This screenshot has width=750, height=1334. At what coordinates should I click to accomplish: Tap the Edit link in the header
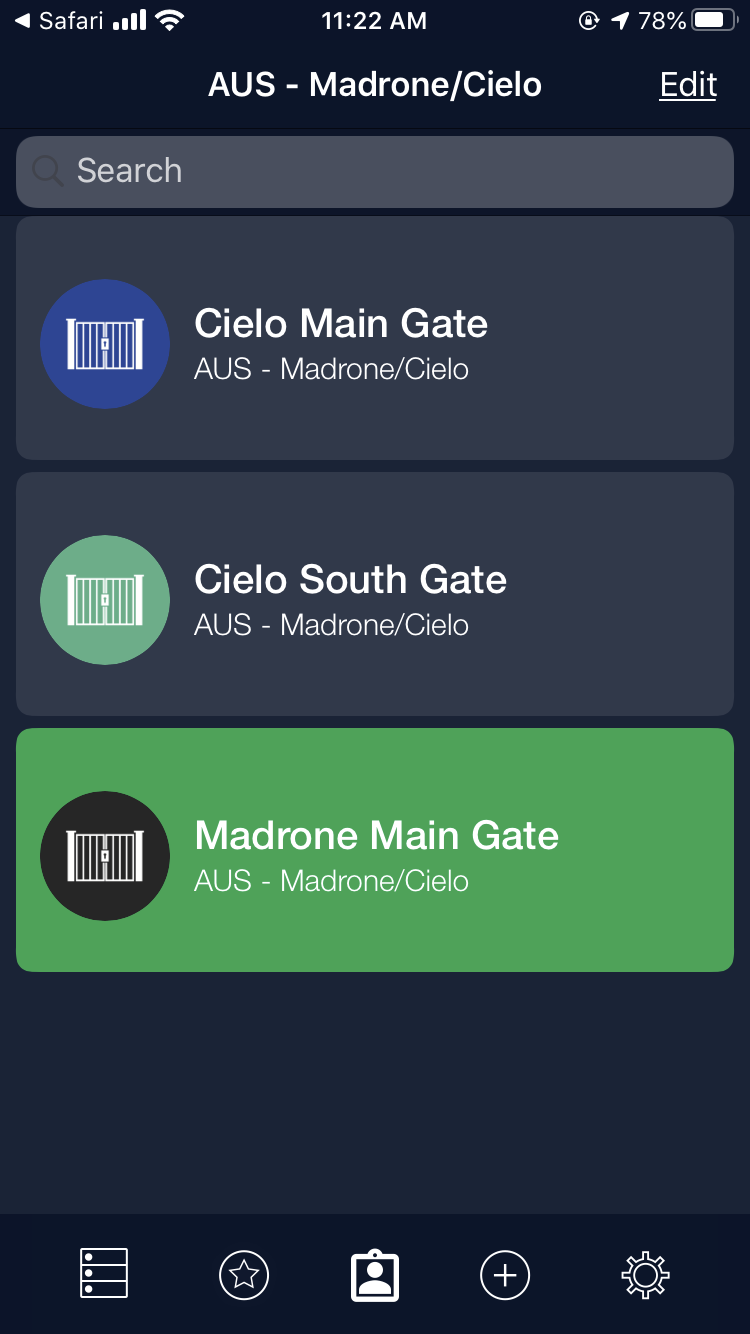click(x=688, y=85)
